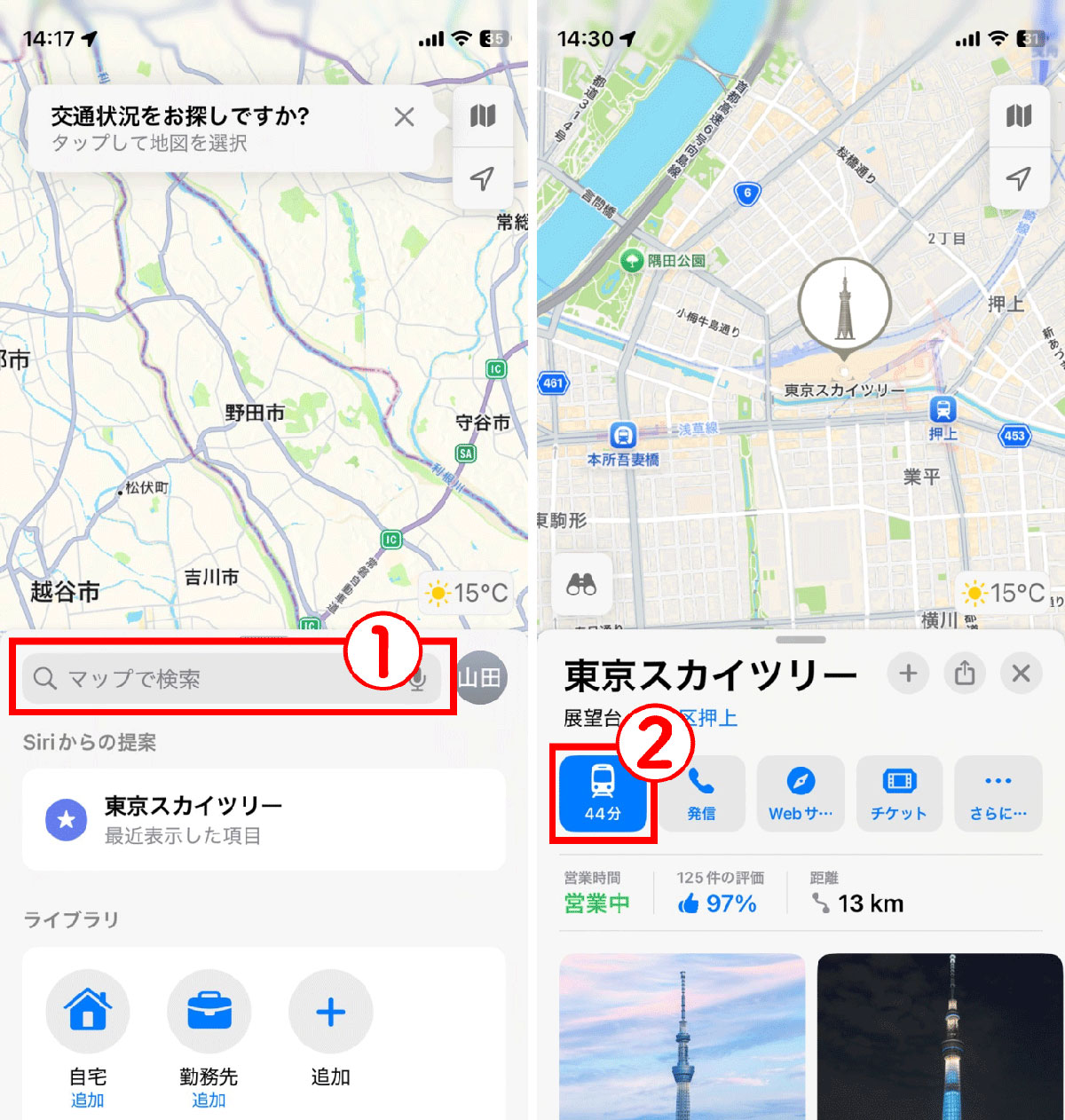Viewport: 1065px width, 1120px height.
Task: Start transit directions with the 44分 button
Action: click(x=603, y=793)
